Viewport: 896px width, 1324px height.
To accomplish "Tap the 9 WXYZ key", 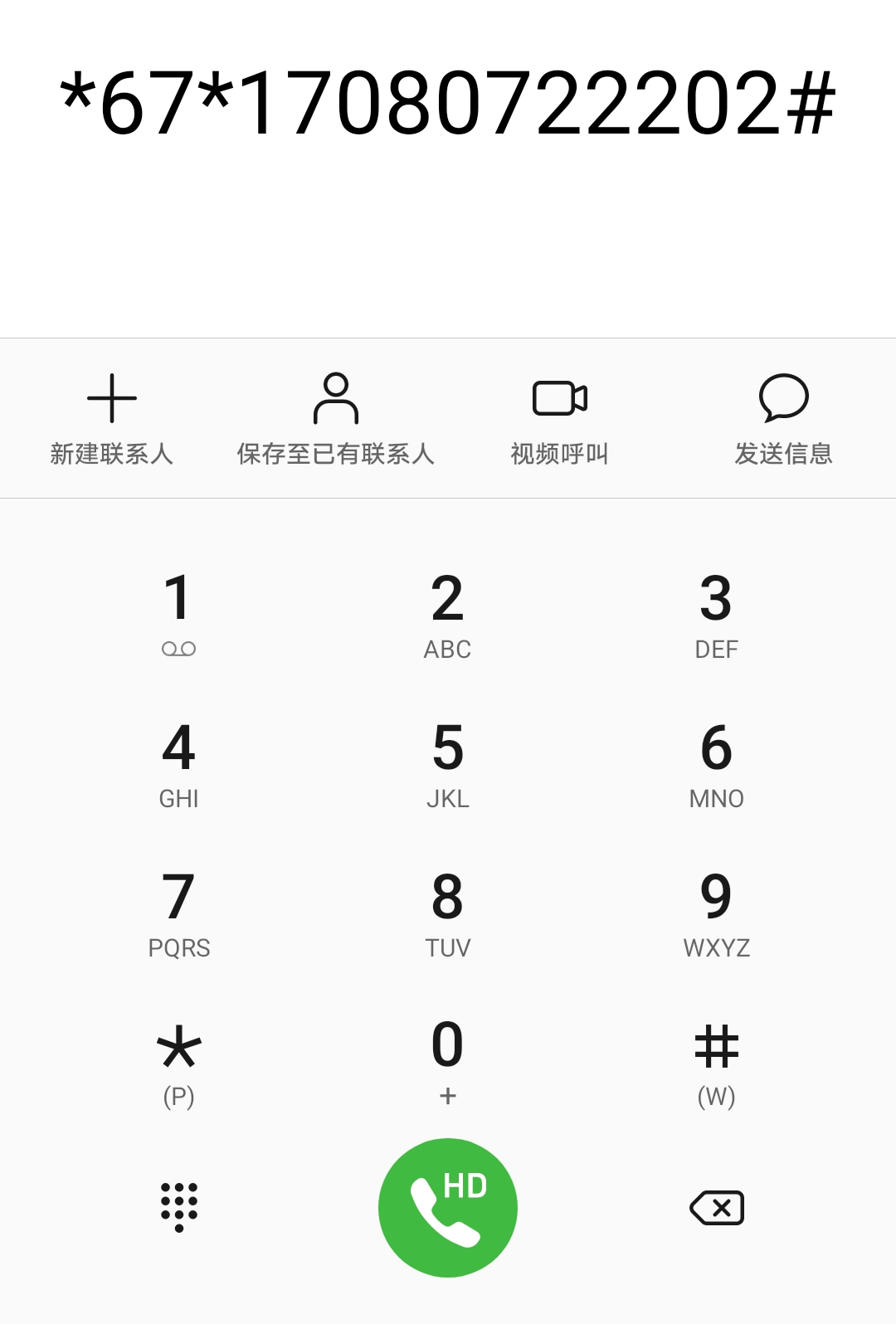I will click(x=716, y=911).
